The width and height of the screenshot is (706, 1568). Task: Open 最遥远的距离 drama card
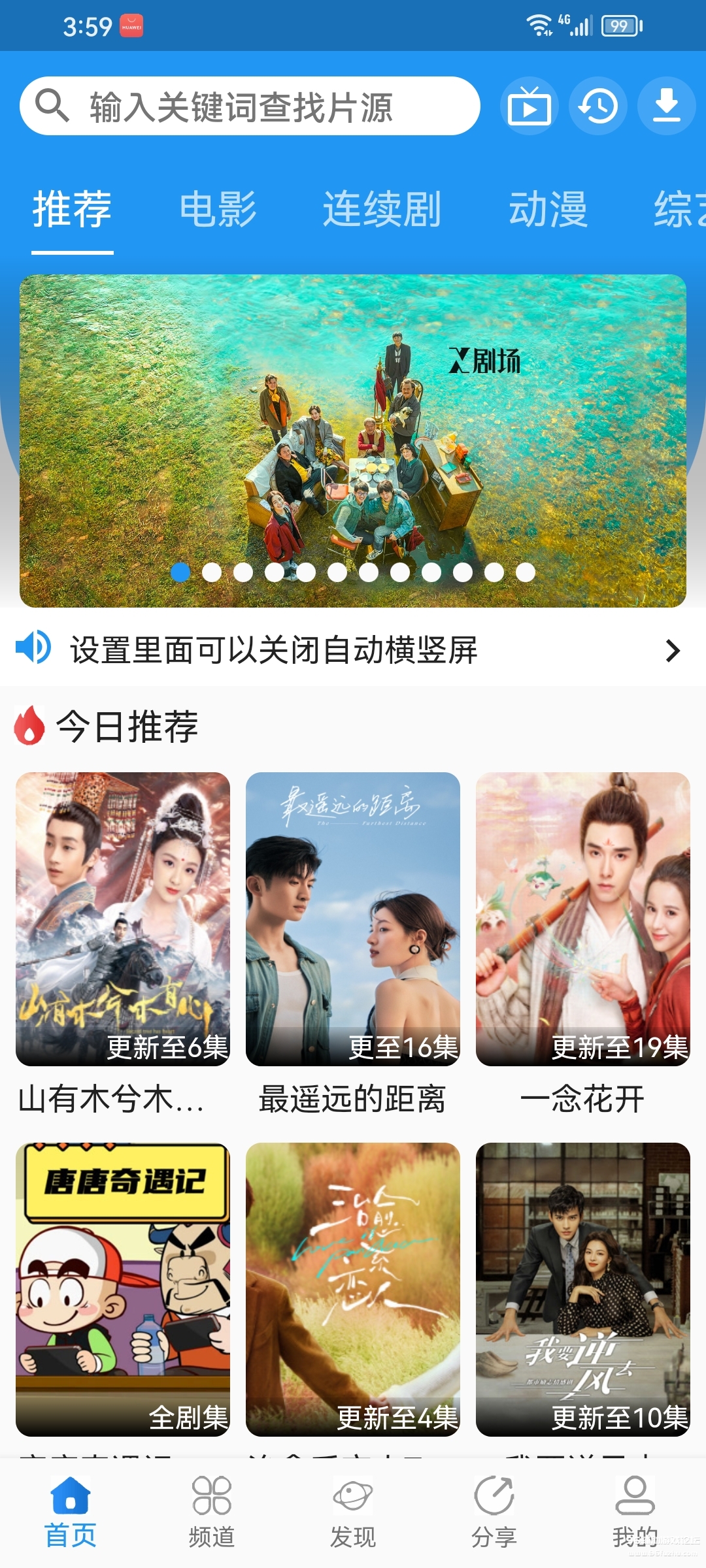click(x=353, y=919)
